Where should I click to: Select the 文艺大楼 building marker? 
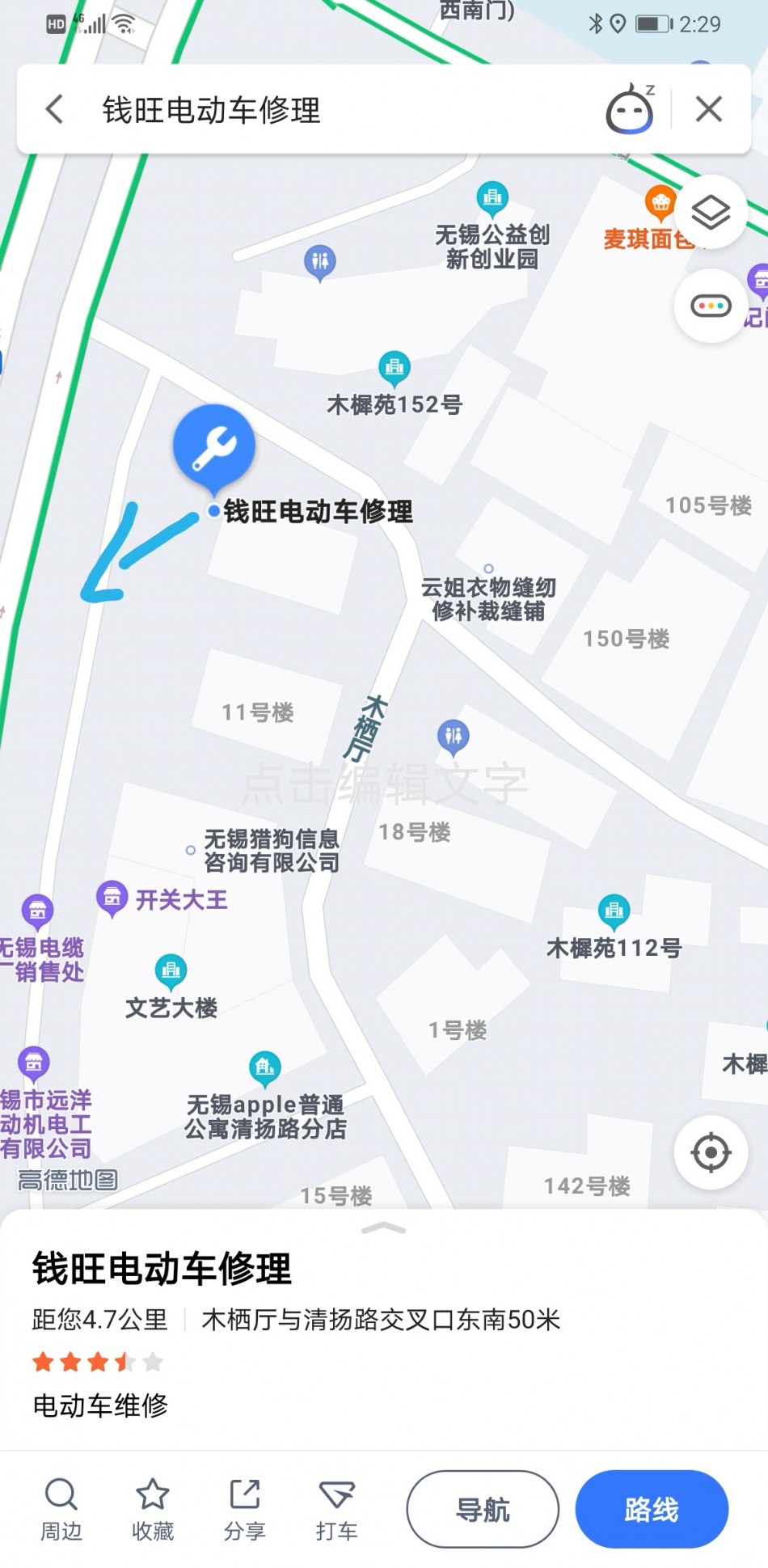171,970
